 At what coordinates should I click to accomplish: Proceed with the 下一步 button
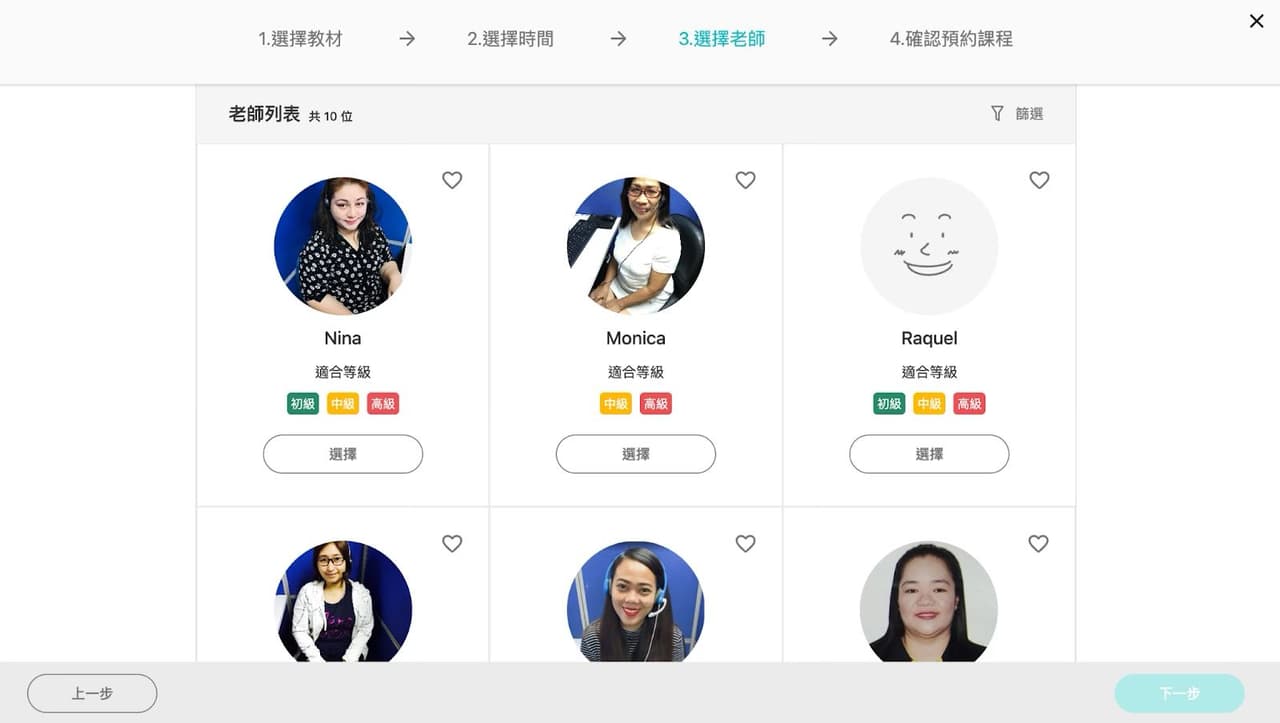tap(1179, 693)
